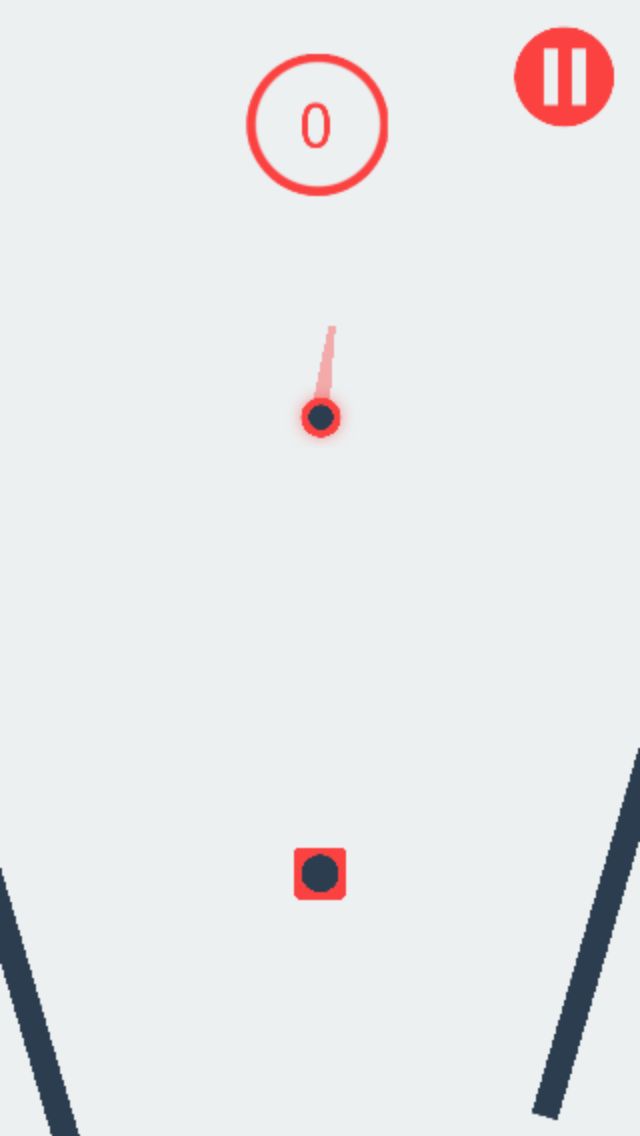Pause the game

click(x=564, y=76)
